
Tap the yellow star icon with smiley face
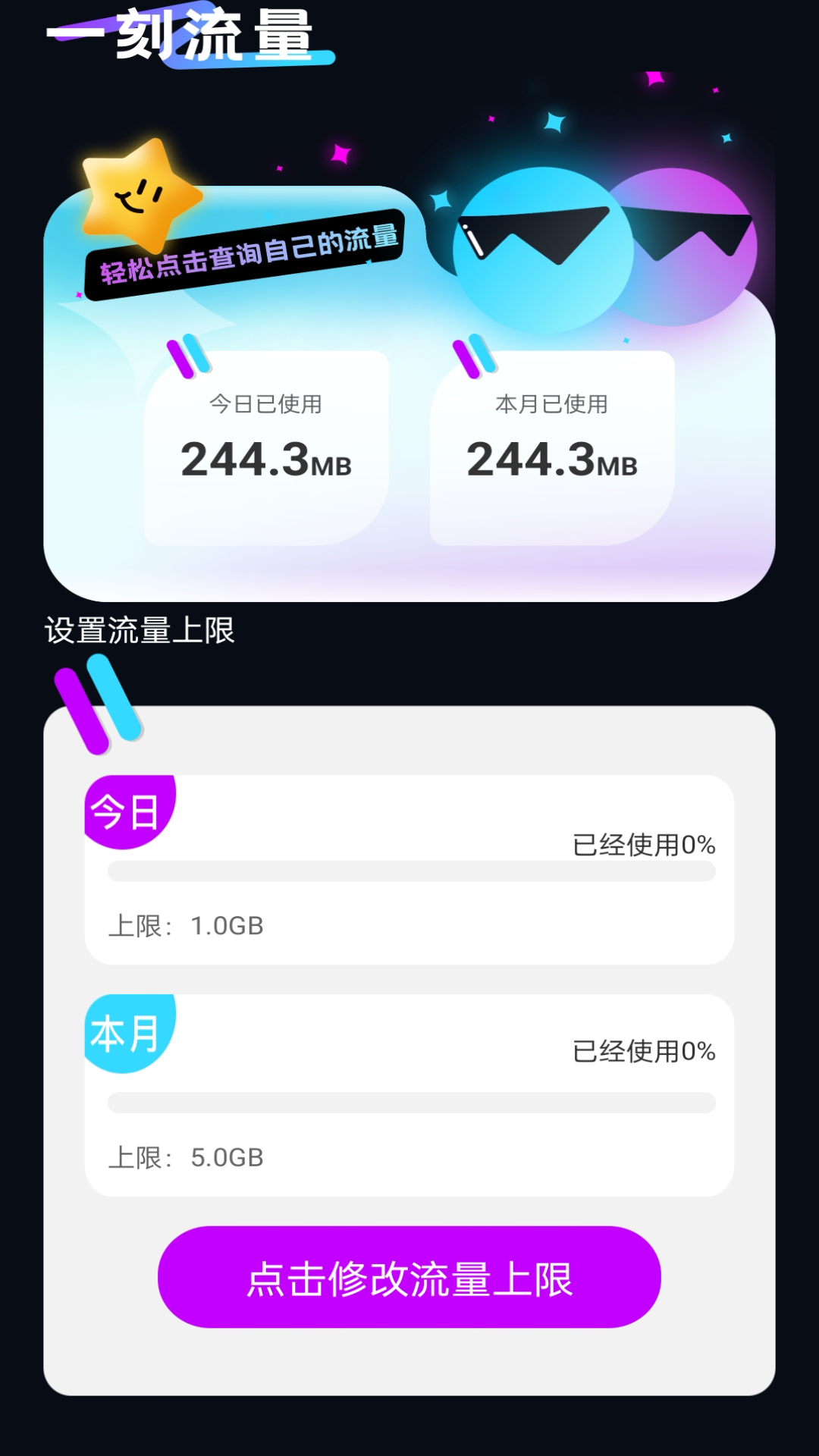140,197
